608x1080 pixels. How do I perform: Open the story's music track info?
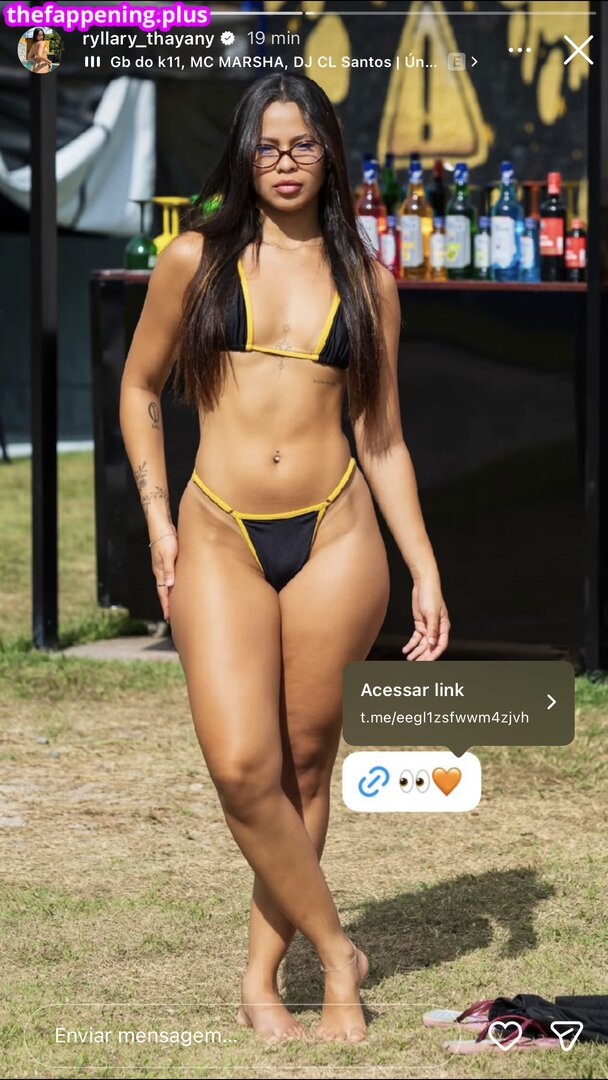coord(270,62)
